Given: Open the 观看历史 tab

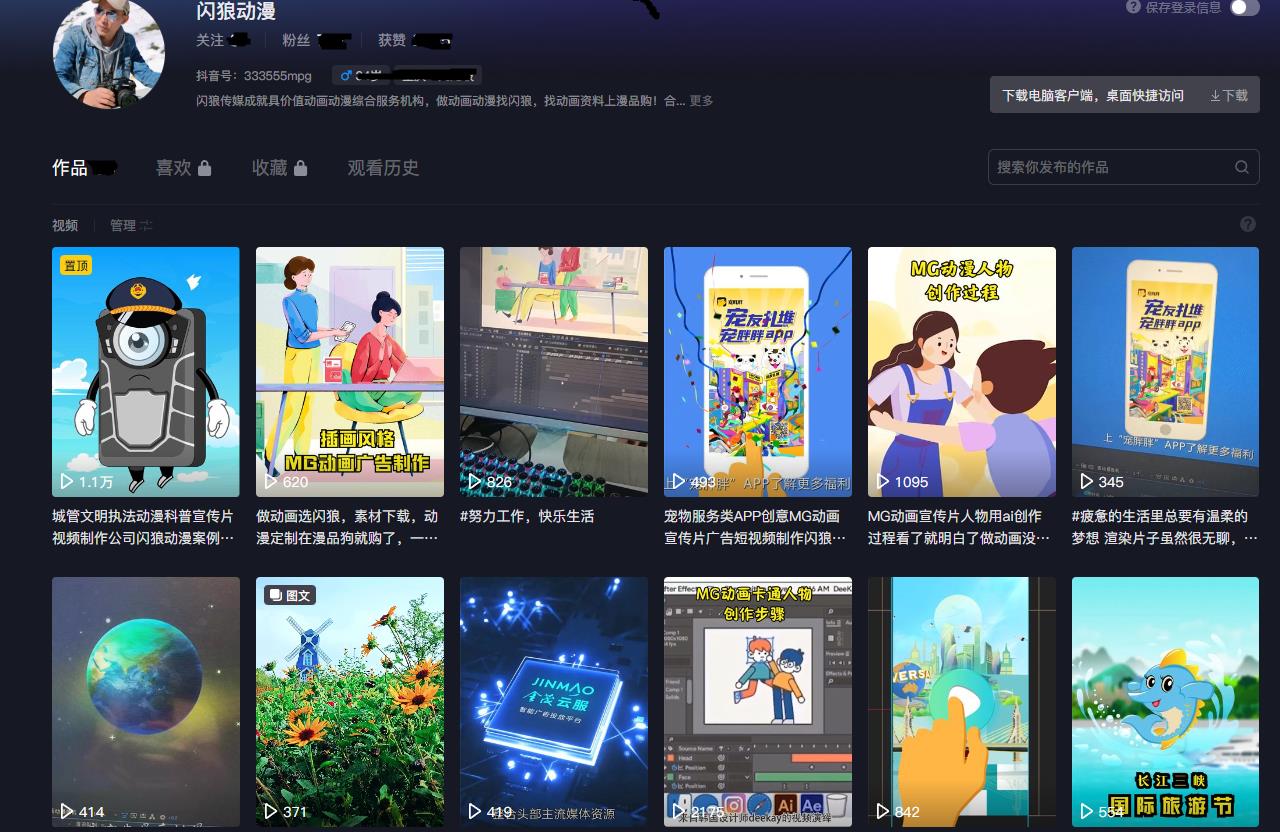Looking at the screenshot, I should (382, 168).
